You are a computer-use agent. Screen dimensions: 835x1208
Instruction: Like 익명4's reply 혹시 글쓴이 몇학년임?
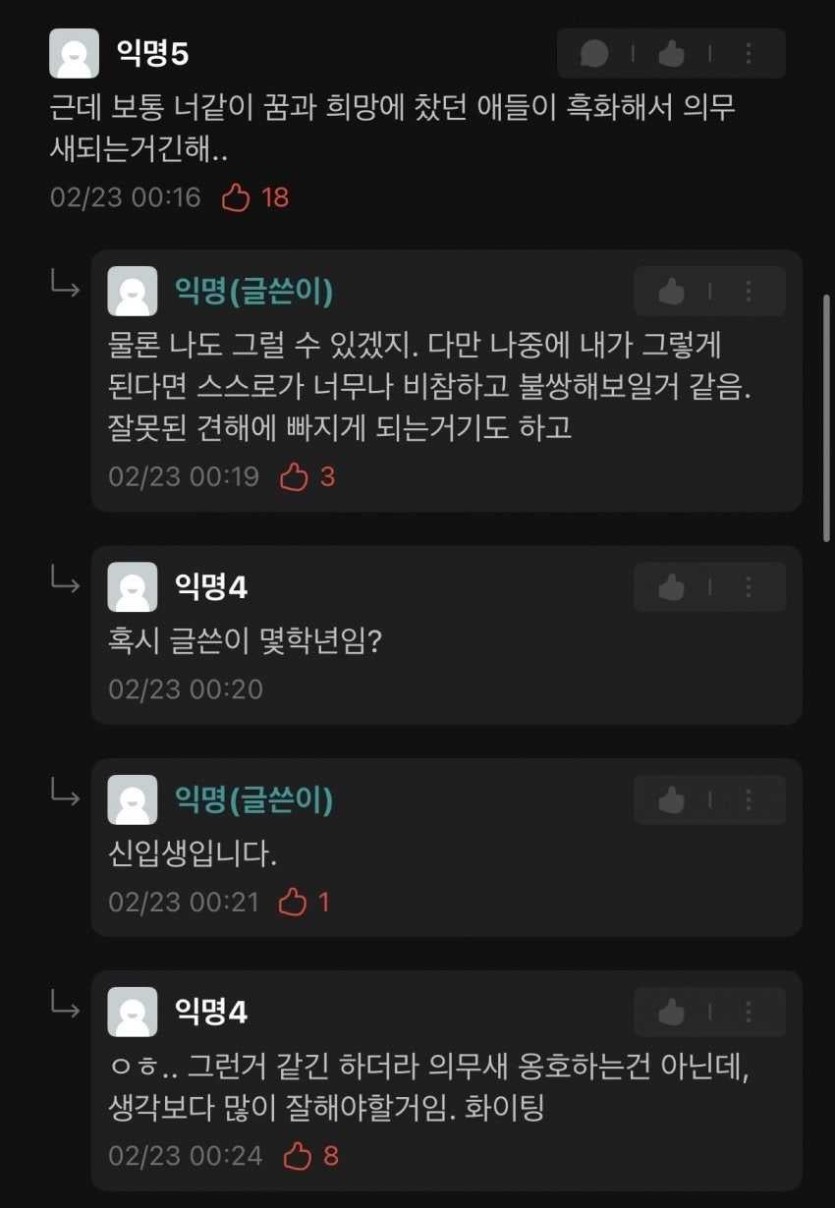[672, 588]
